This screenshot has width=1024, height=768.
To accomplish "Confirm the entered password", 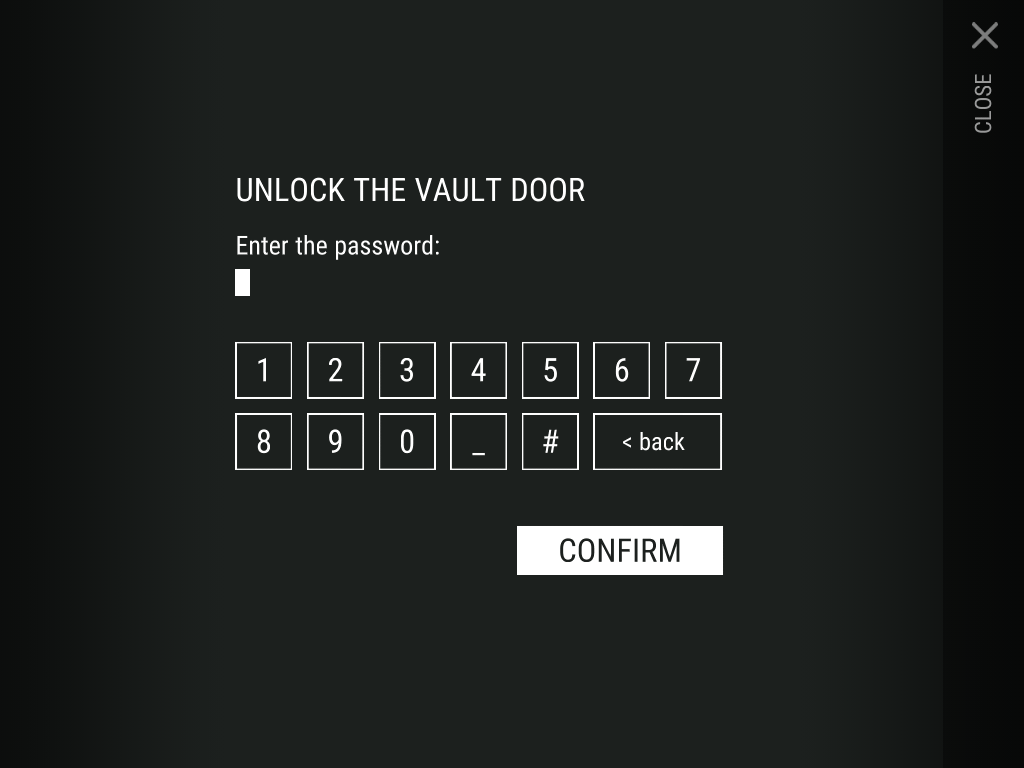I will (619, 550).
